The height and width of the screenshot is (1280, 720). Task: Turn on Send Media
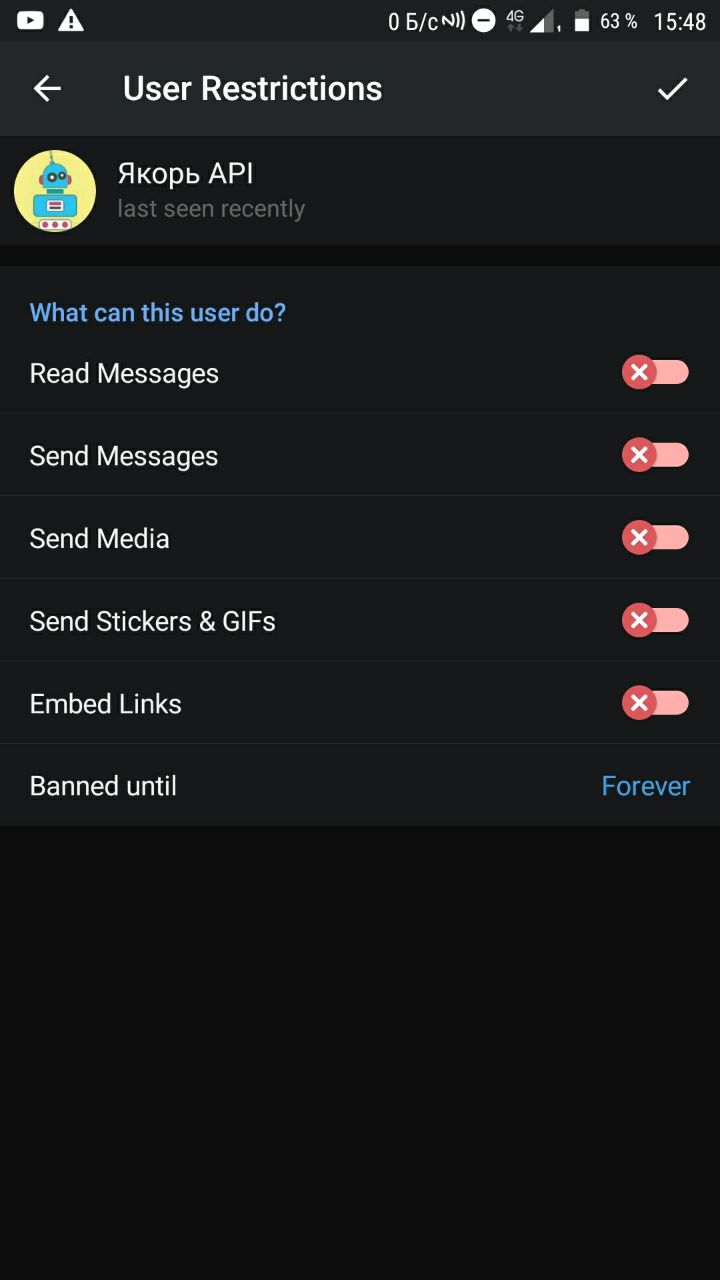coord(656,538)
